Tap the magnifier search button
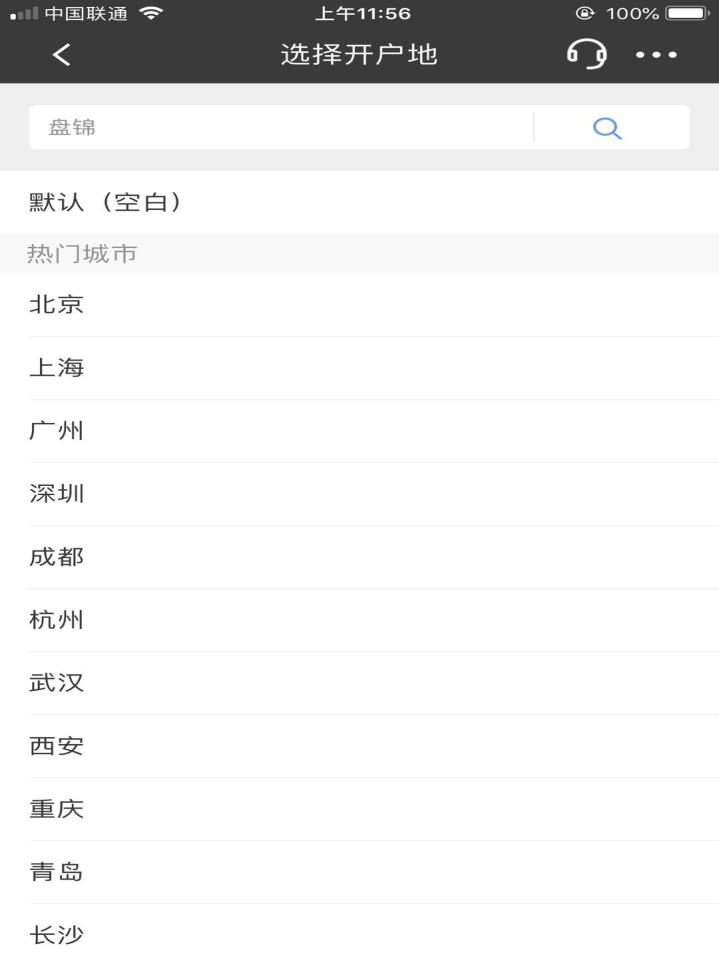Viewport: 719px width, 958px height. (608, 128)
